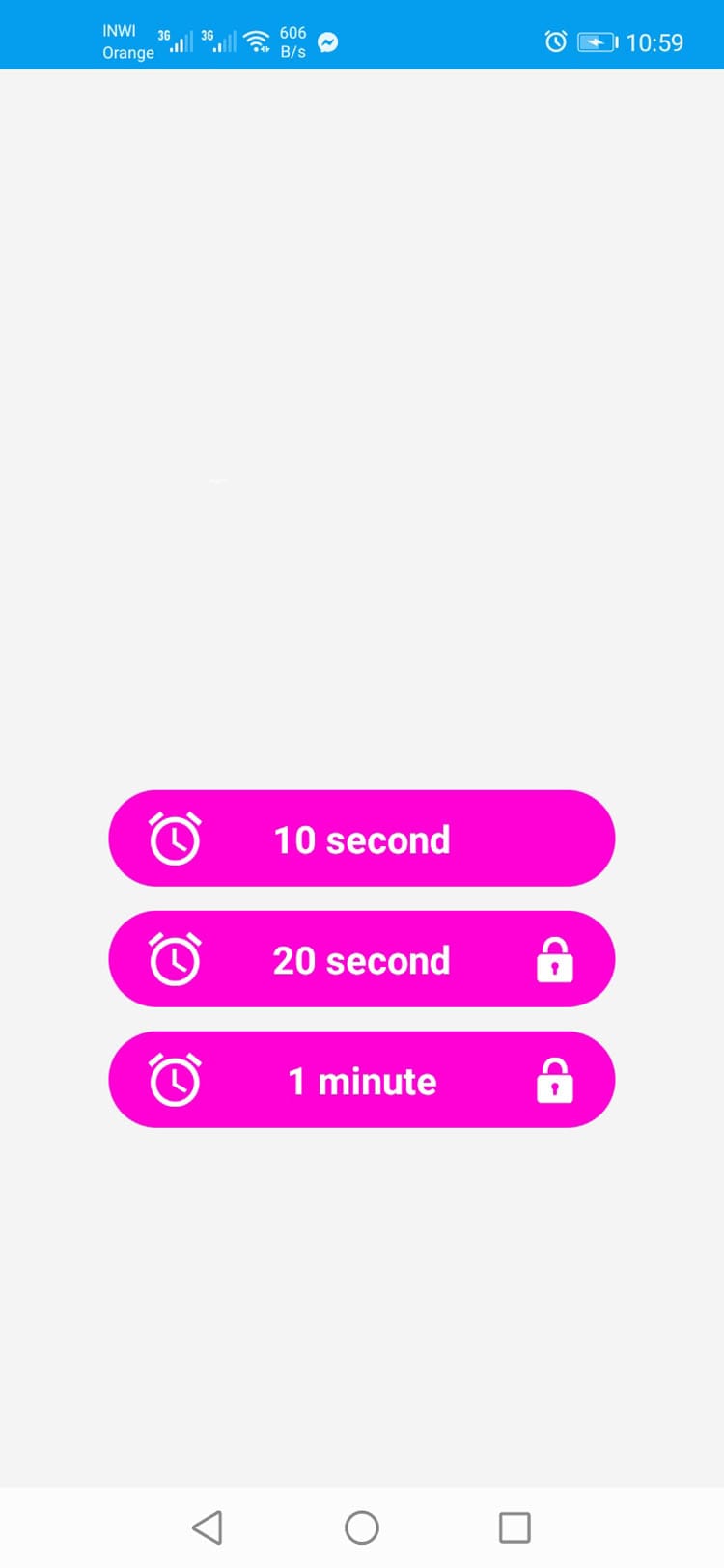Start the 10 second timer
Image resolution: width=724 pixels, height=1568 pixels.
[362, 839]
